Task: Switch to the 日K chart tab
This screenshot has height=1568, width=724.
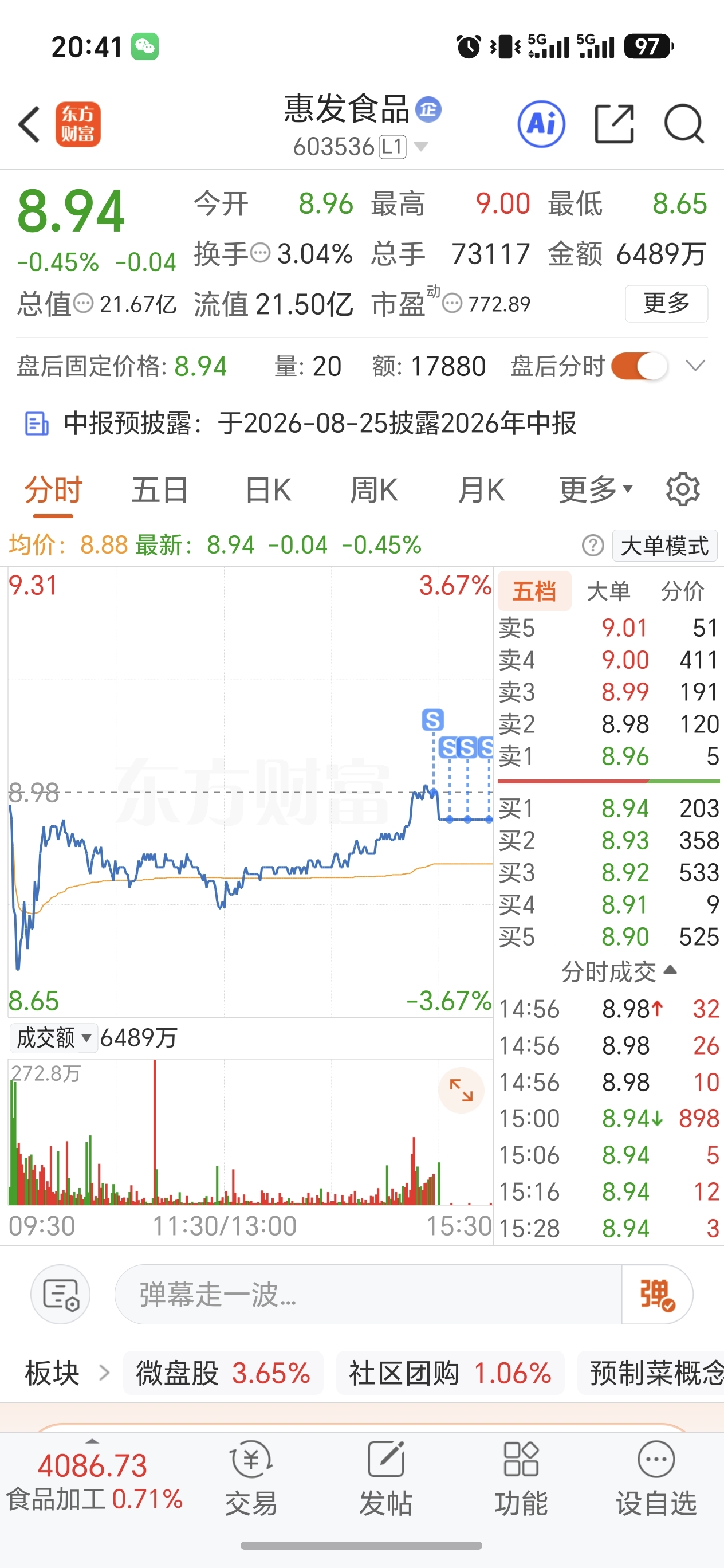Action: coord(268,490)
